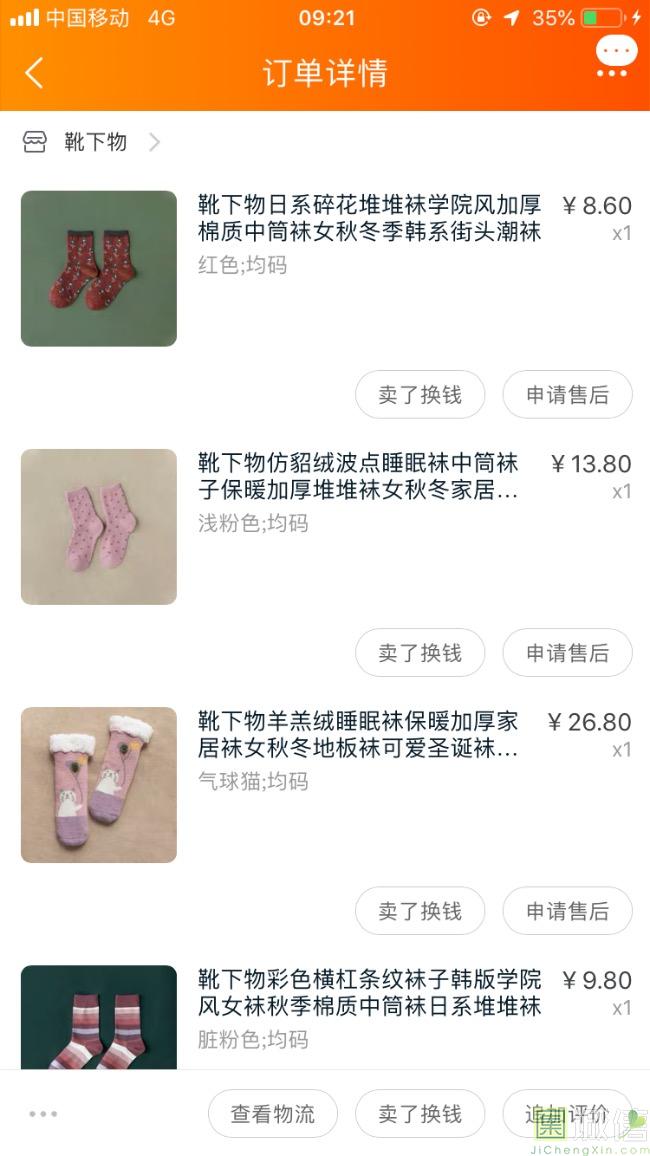Open the red floral socks thumbnail
Image resolution: width=650 pixels, height=1156 pixels.
pos(99,269)
